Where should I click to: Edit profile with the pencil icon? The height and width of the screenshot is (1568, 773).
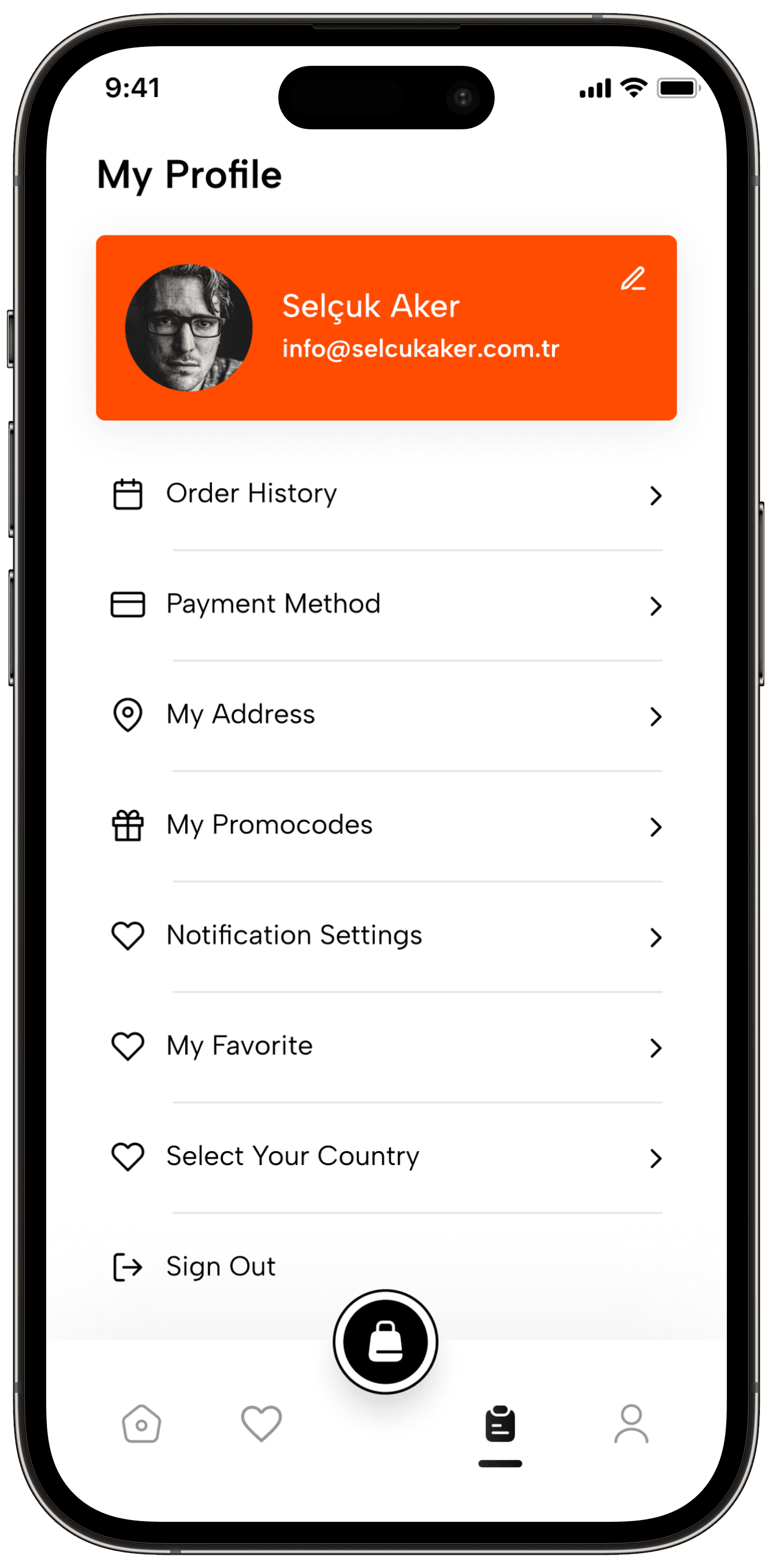(x=633, y=278)
